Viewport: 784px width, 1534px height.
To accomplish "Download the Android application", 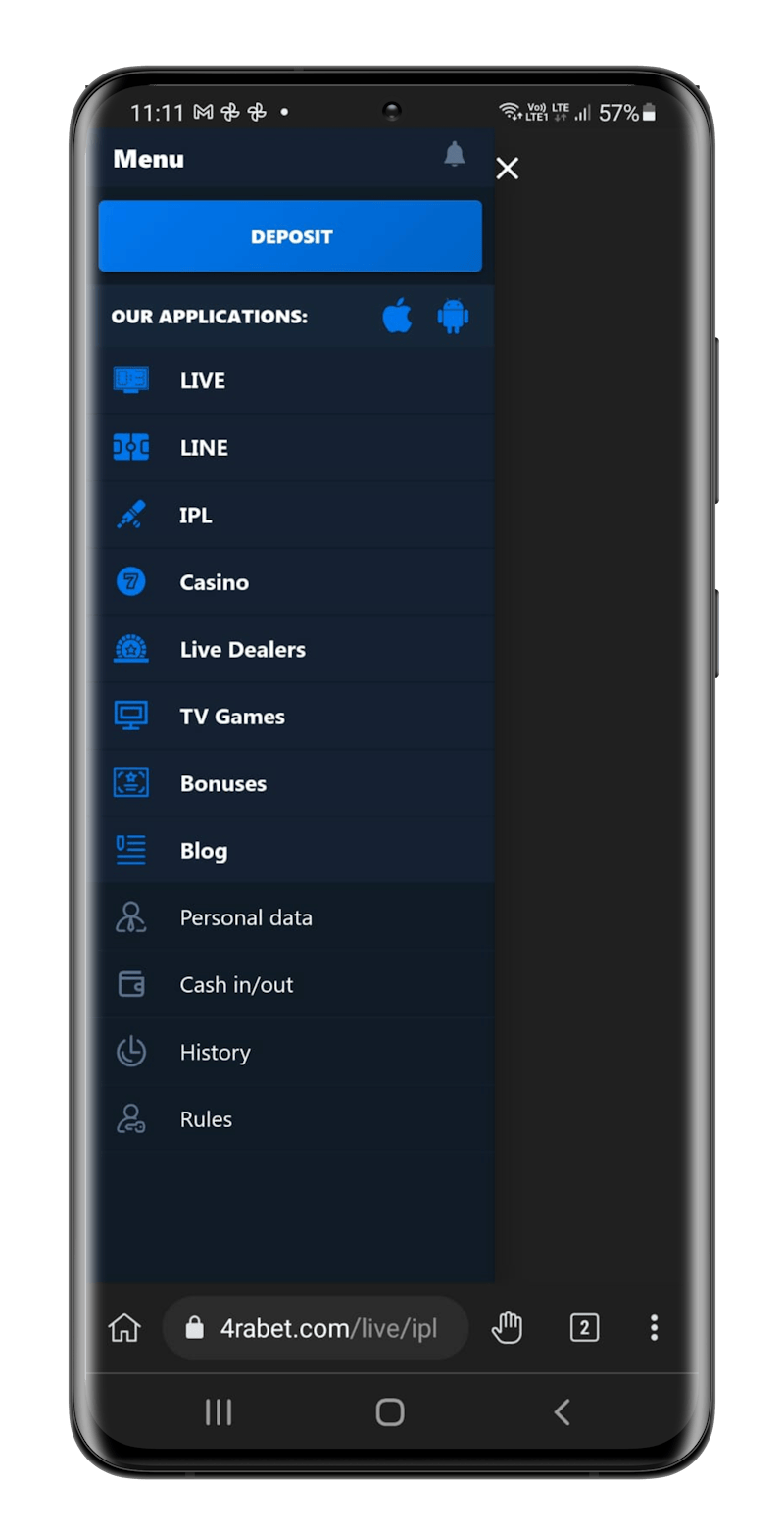I will (453, 316).
